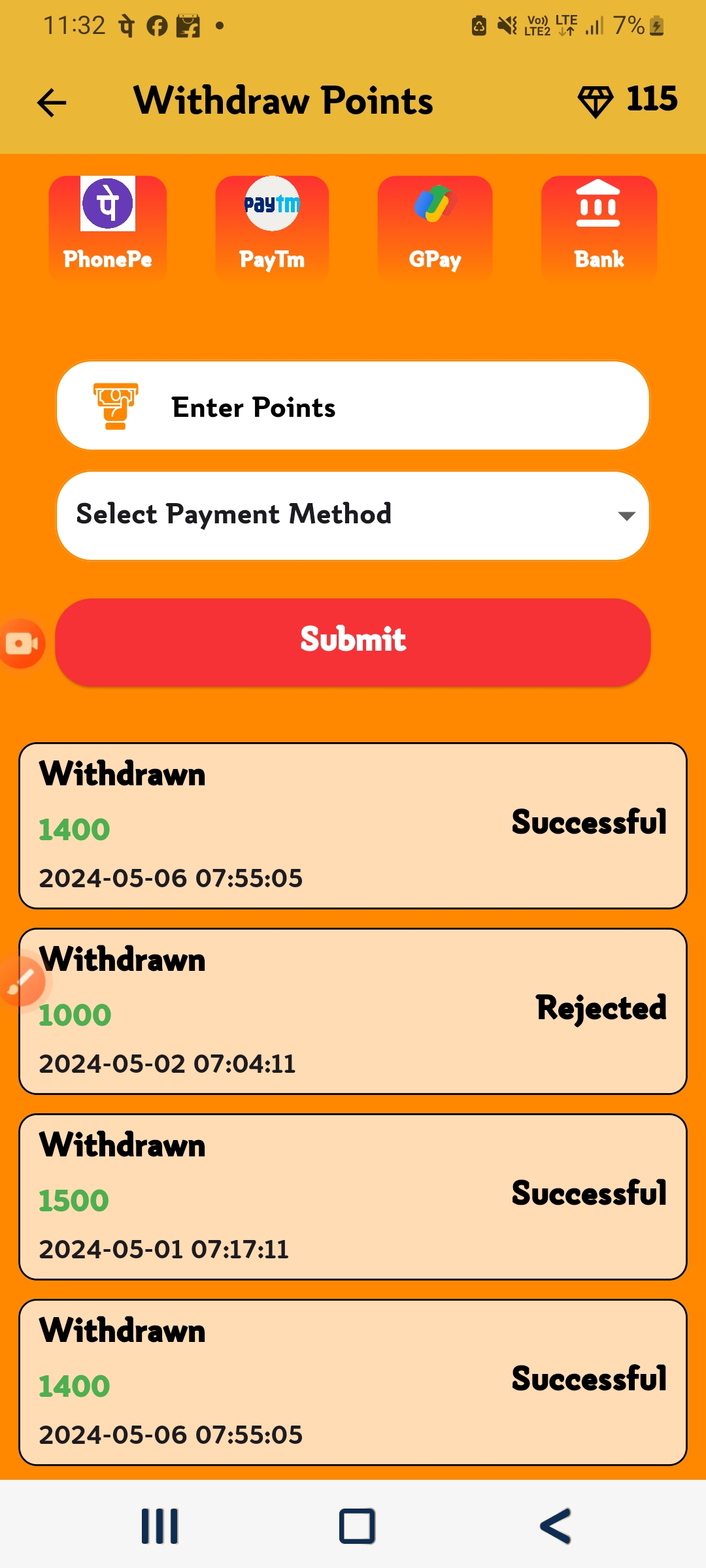Choose PhonePe as withdrawal option
Viewport: 706px width, 1568px height.
click(x=107, y=227)
